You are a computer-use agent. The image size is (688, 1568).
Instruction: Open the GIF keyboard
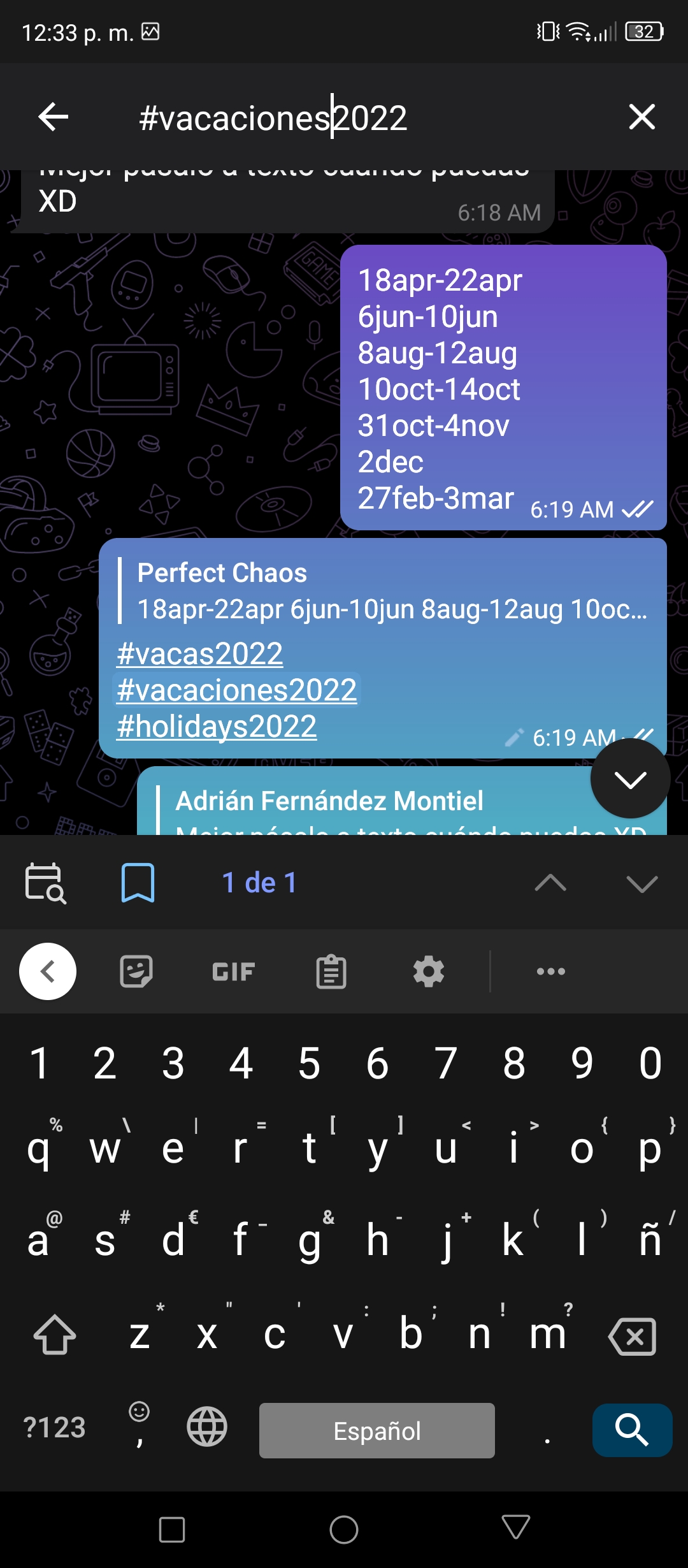pos(233,972)
